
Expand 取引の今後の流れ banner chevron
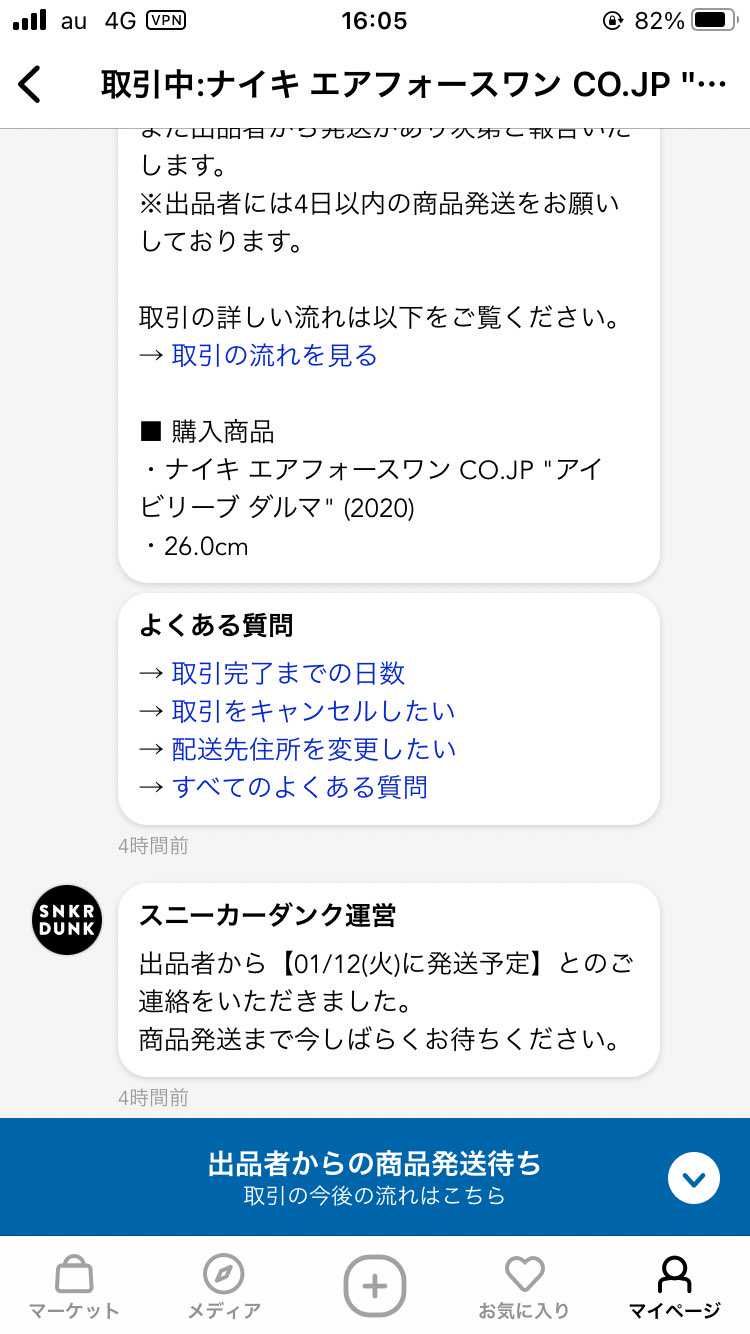pyautogui.click(x=694, y=1177)
